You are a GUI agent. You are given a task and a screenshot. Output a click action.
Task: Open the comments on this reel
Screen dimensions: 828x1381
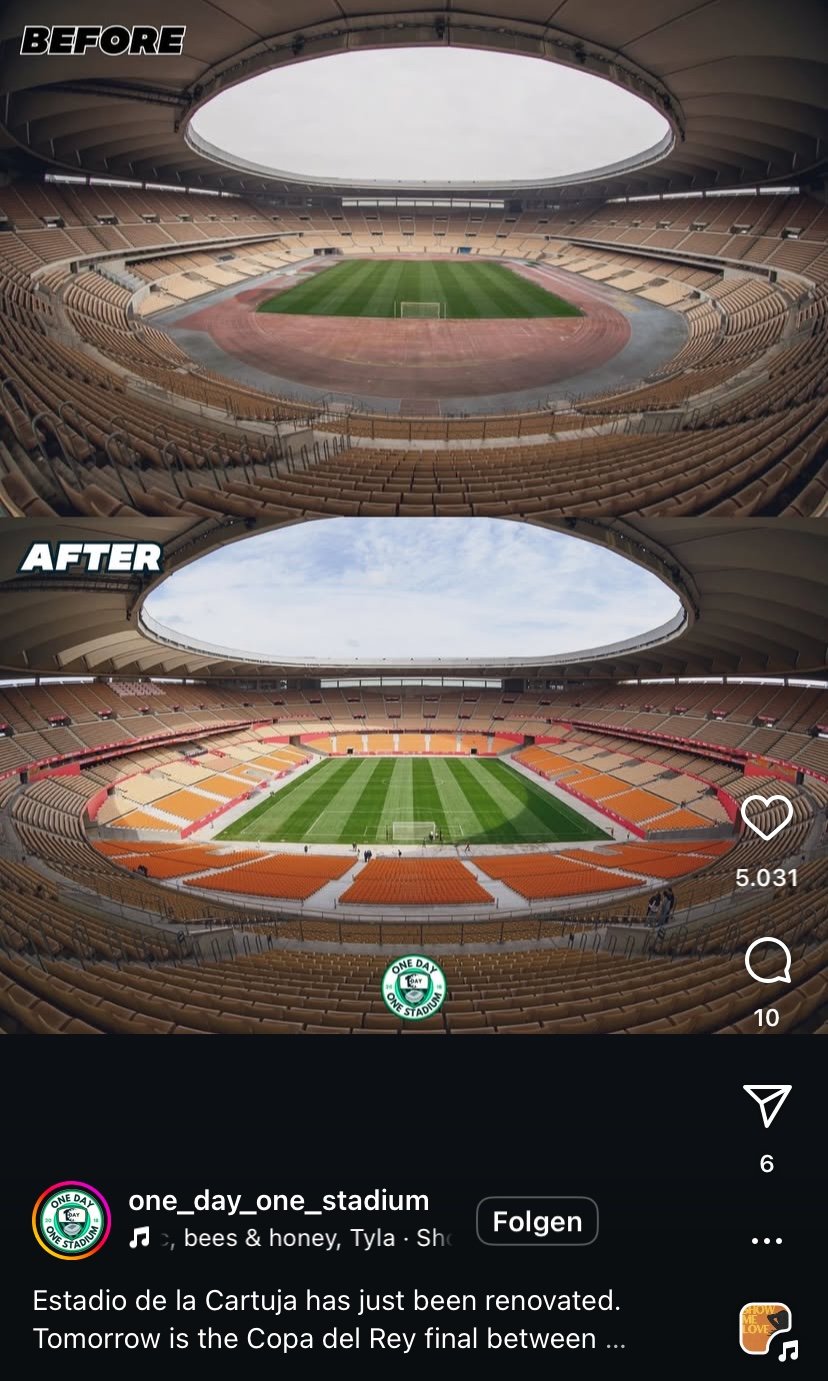767,962
